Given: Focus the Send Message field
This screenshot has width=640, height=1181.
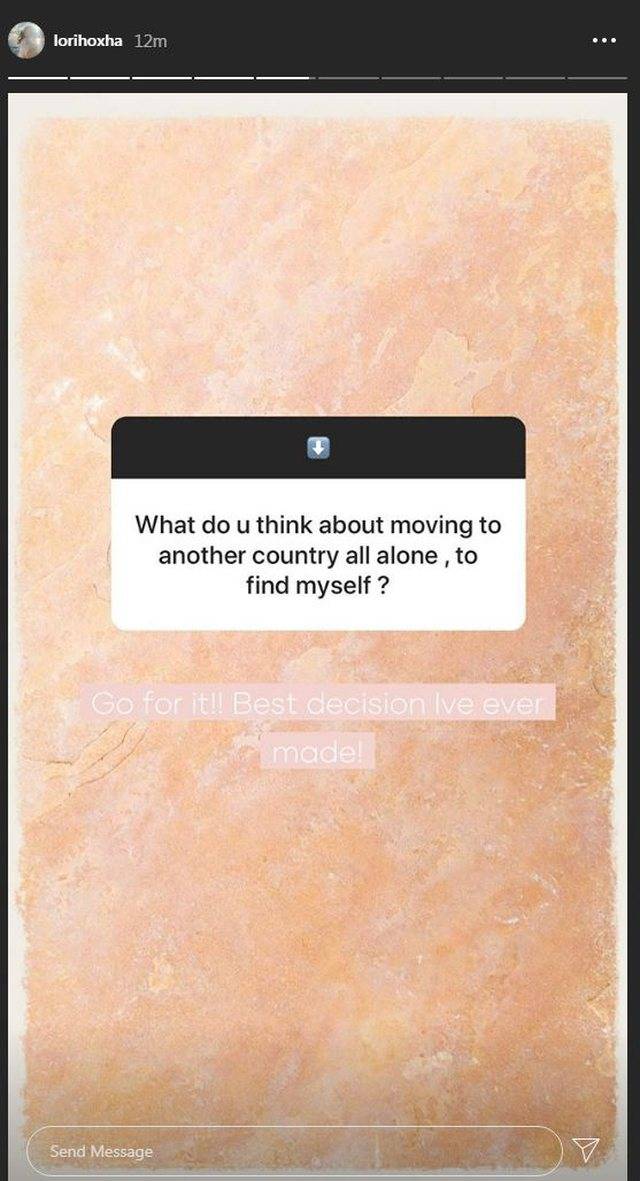Looking at the screenshot, I should click(x=290, y=1151).
